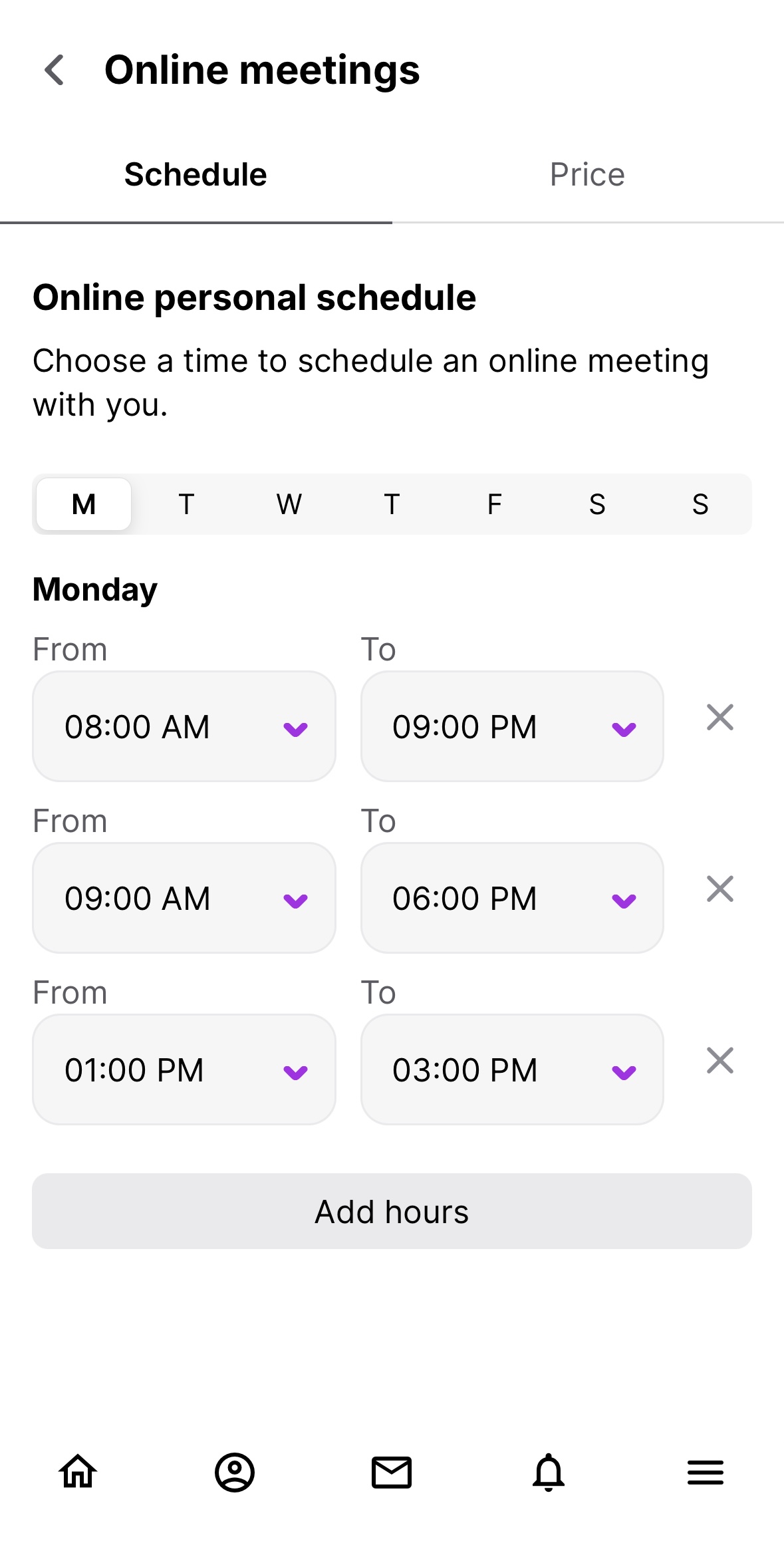The image size is (784, 1557).
Task: Go back from Online meetings
Action: (55, 70)
